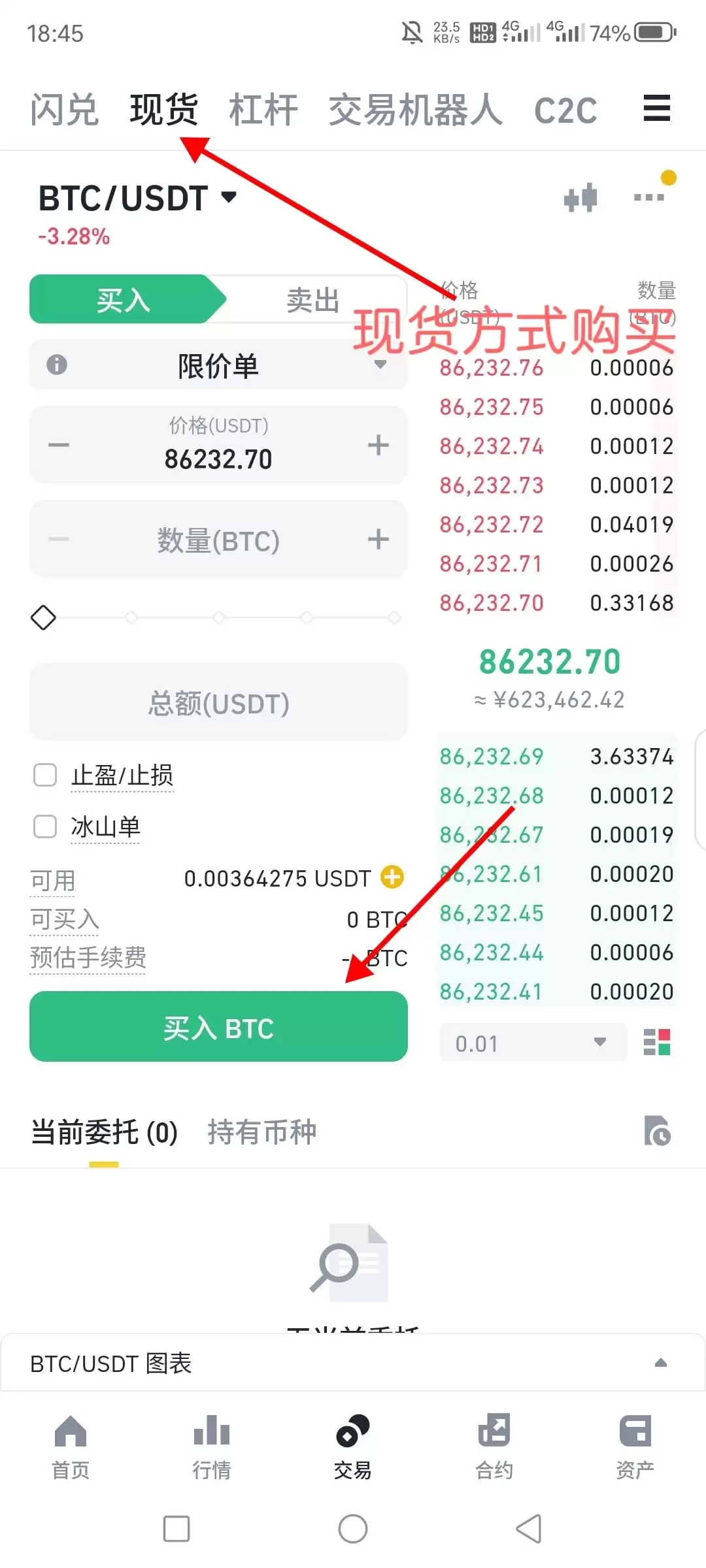706x1568 pixels.
Task: Click the 总额(USDT) input field
Action: pyautogui.click(x=218, y=702)
